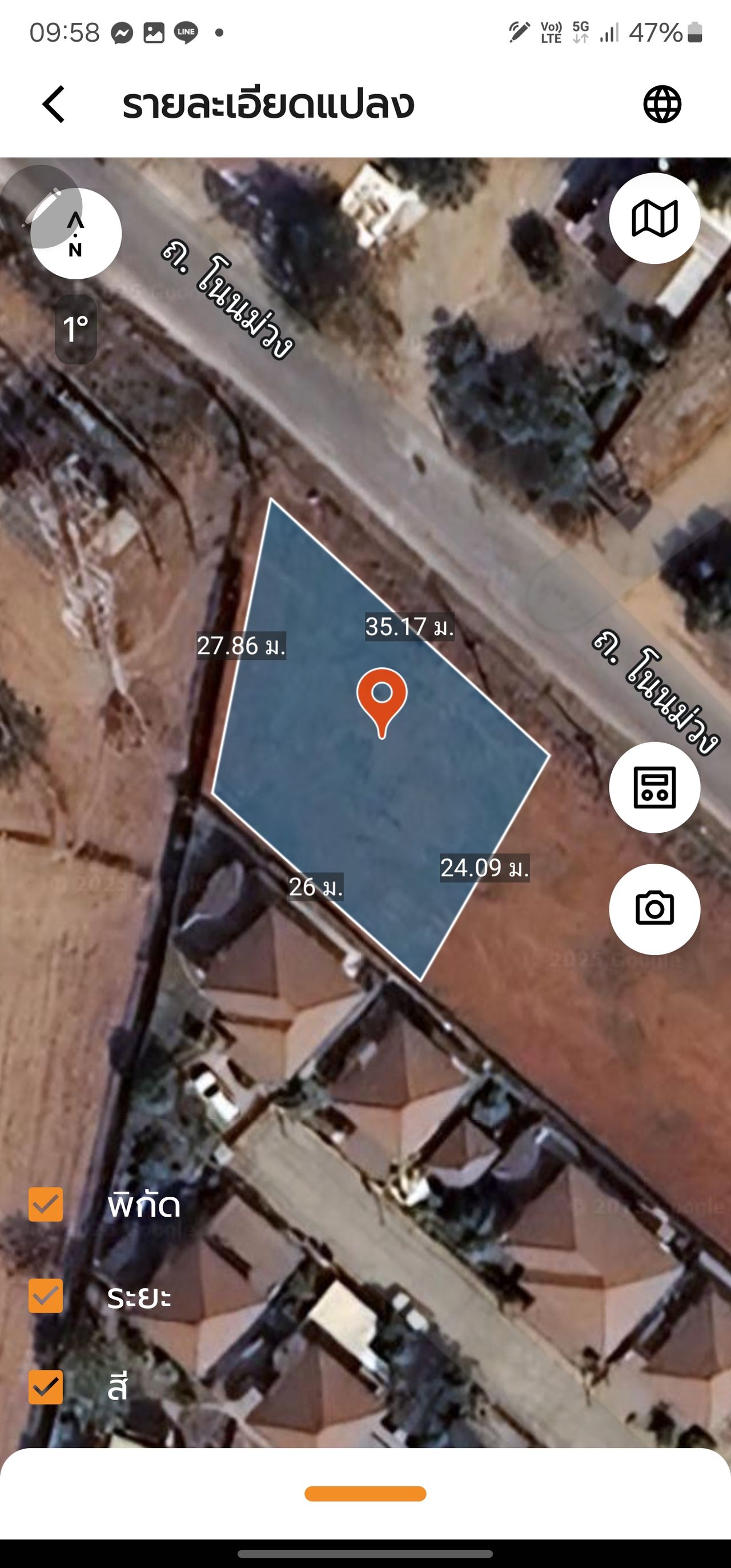Viewport: 731px width, 1568px height.
Task: Uncheck the สี checkbox
Action: click(x=46, y=1386)
